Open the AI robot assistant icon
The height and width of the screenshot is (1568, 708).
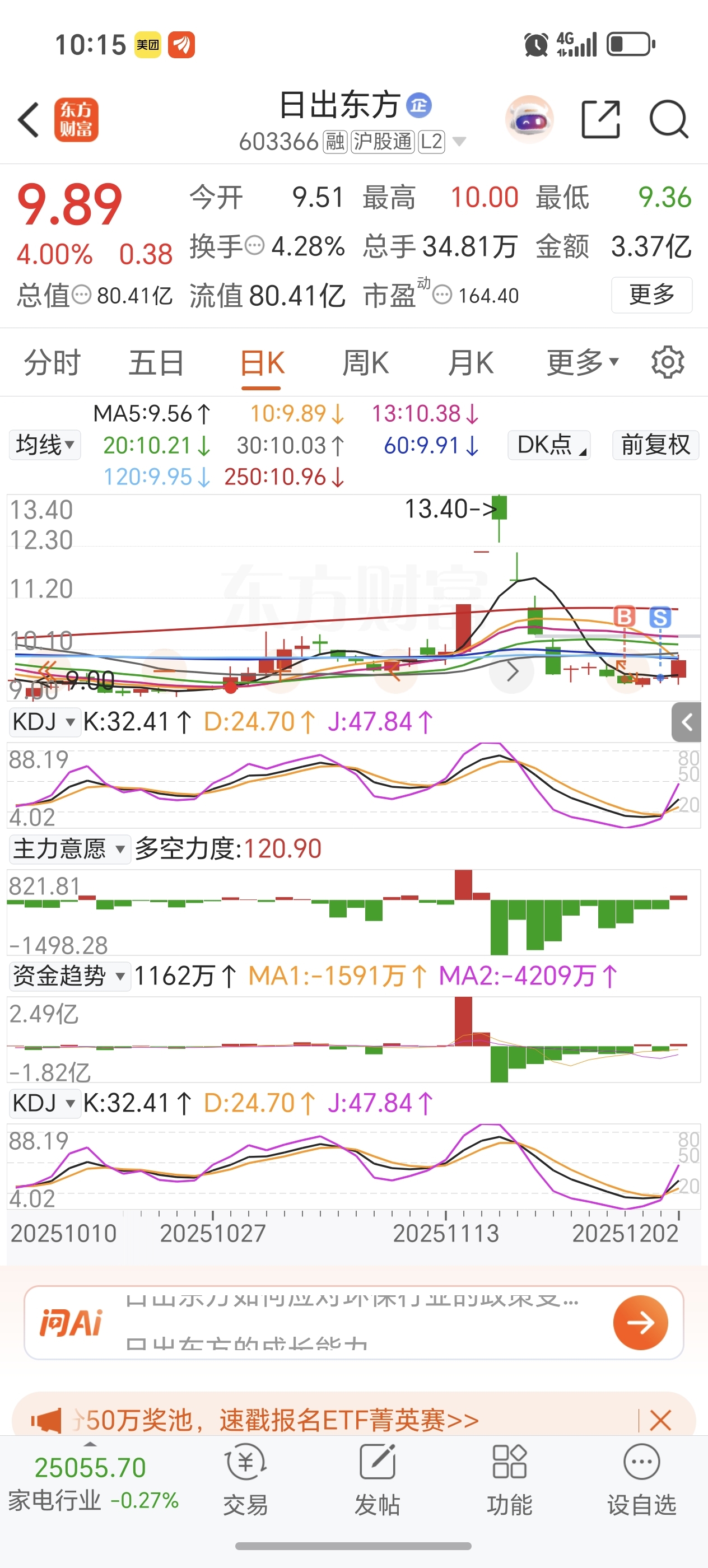(x=529, y=119)
